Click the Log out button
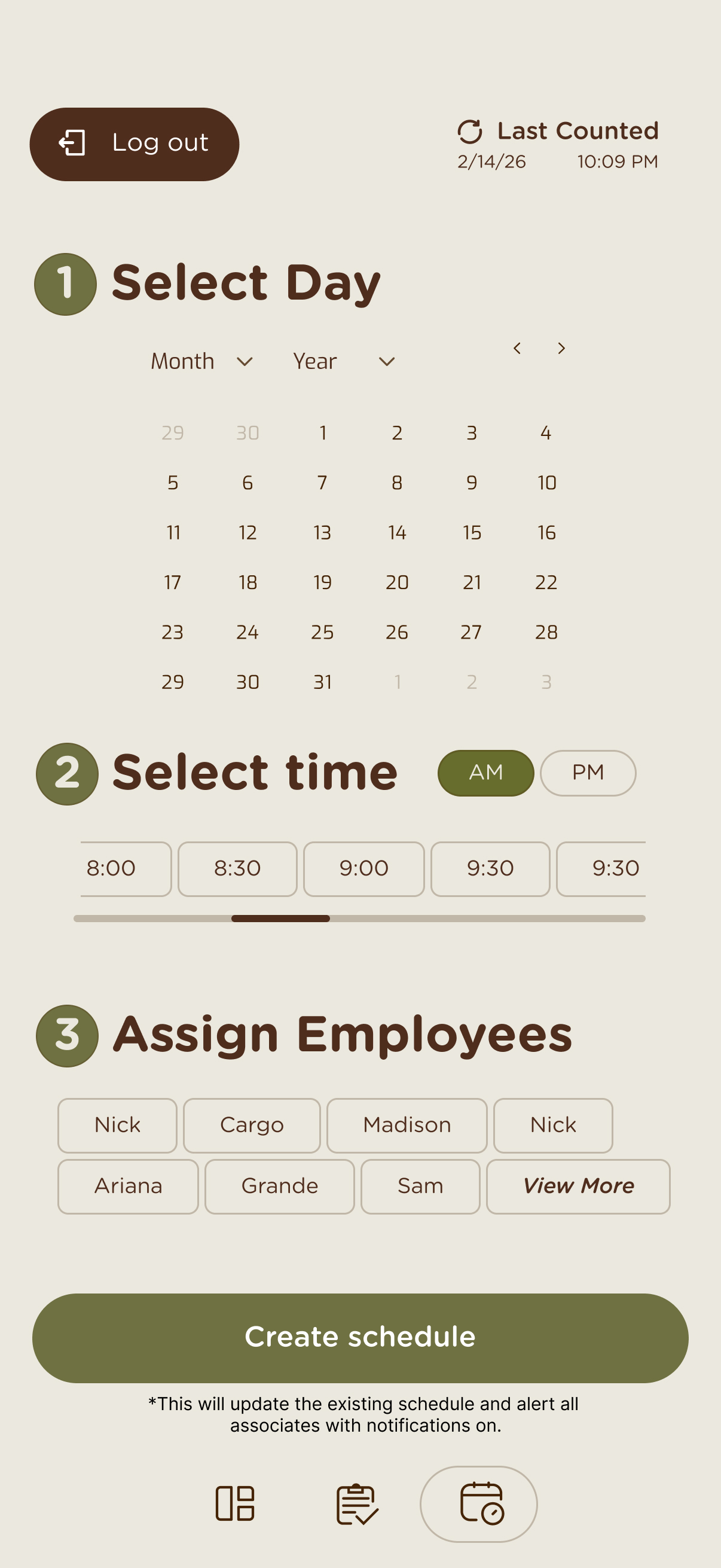This screenshot has height=1568, width=721. [x=135, y=144]
